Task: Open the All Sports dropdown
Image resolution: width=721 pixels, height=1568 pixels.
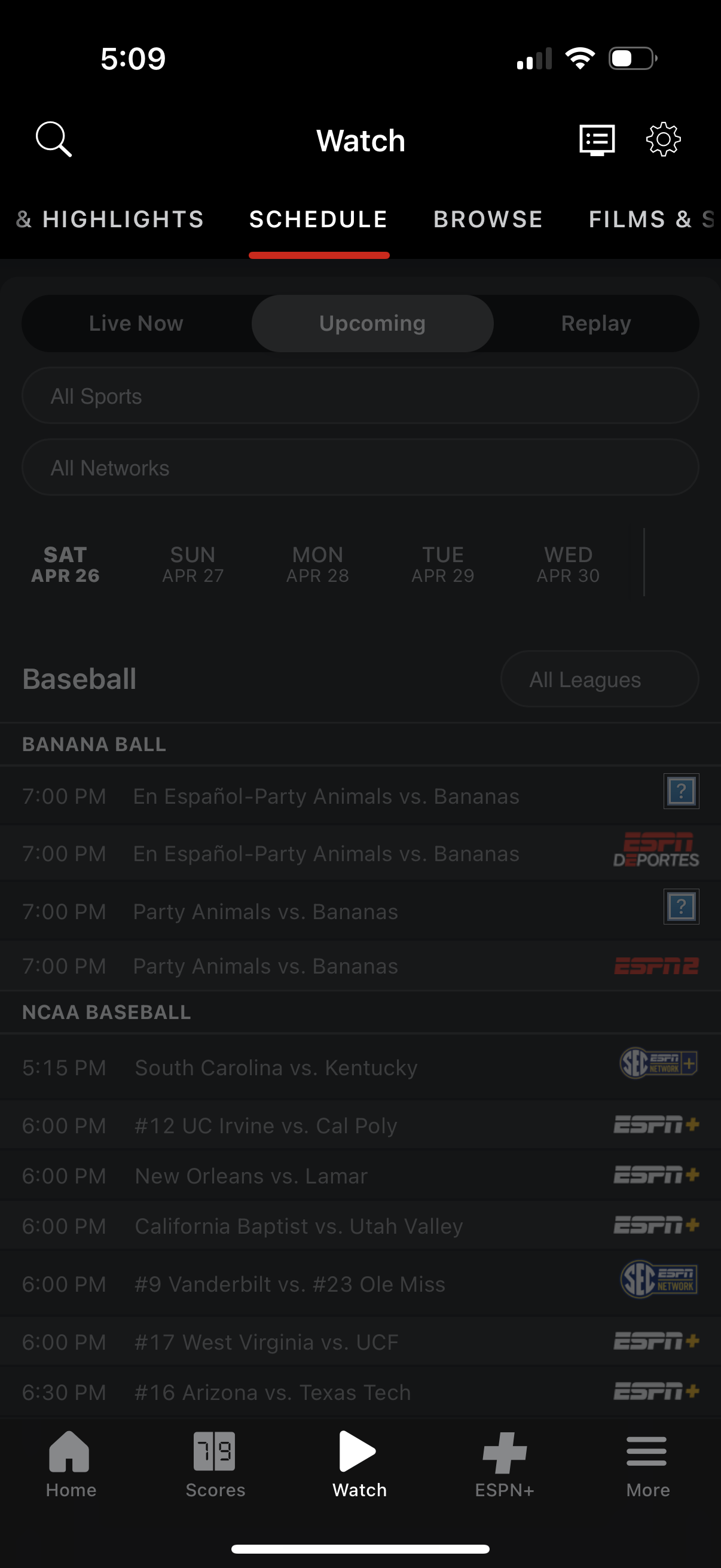Action: coord(360,396)
